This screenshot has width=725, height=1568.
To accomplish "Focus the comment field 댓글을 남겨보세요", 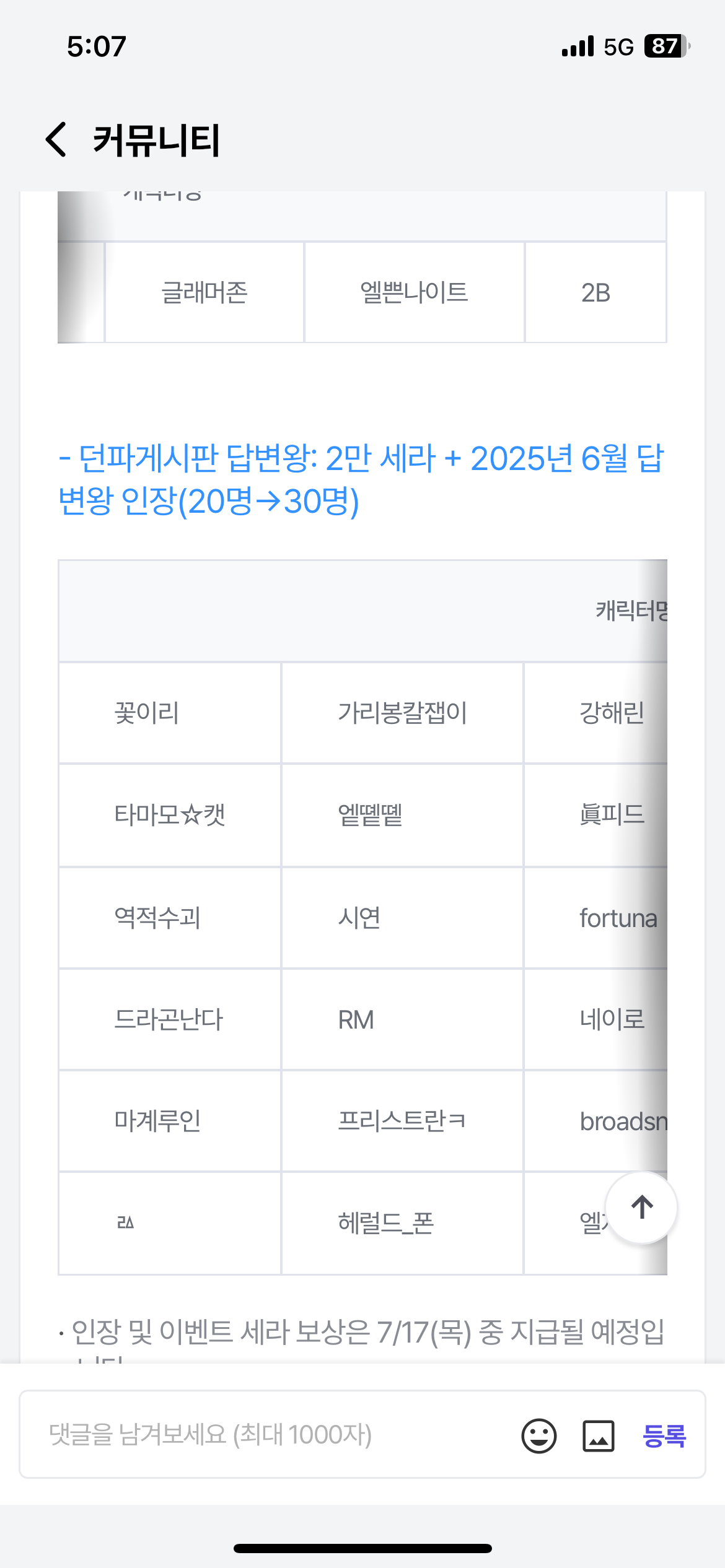I will click(266, 1434).
